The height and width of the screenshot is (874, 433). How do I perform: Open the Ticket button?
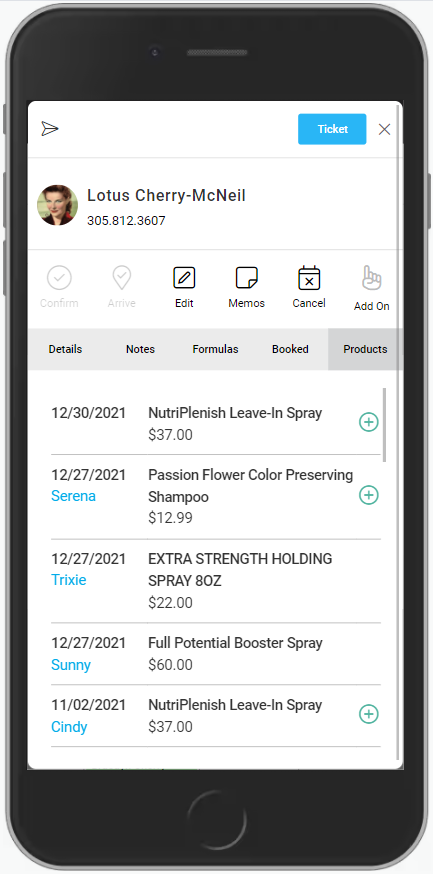pyautogui.click(x=332, y=129)
